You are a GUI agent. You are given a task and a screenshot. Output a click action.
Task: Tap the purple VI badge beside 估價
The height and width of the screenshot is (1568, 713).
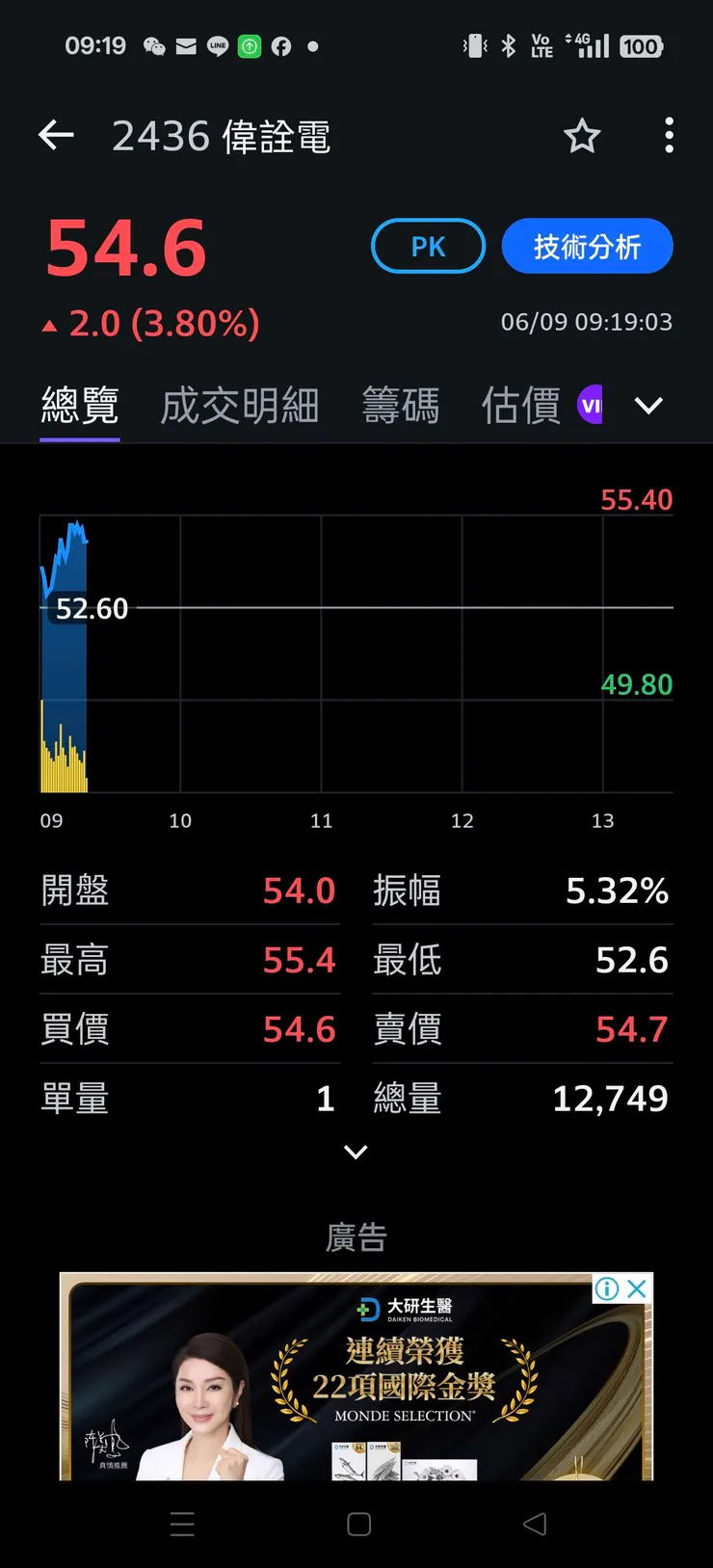coord(591,405)
